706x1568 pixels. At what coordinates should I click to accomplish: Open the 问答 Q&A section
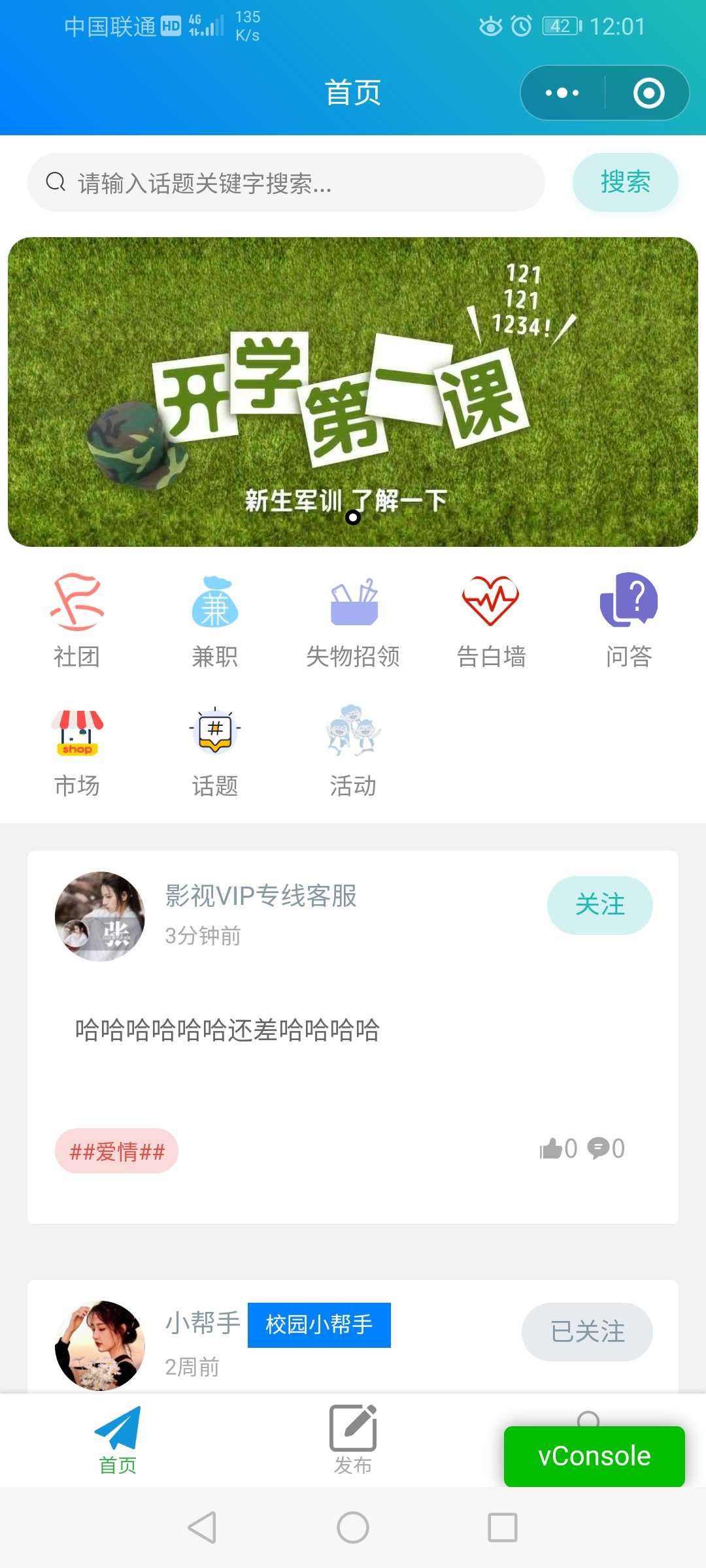(x=629, y=619)
